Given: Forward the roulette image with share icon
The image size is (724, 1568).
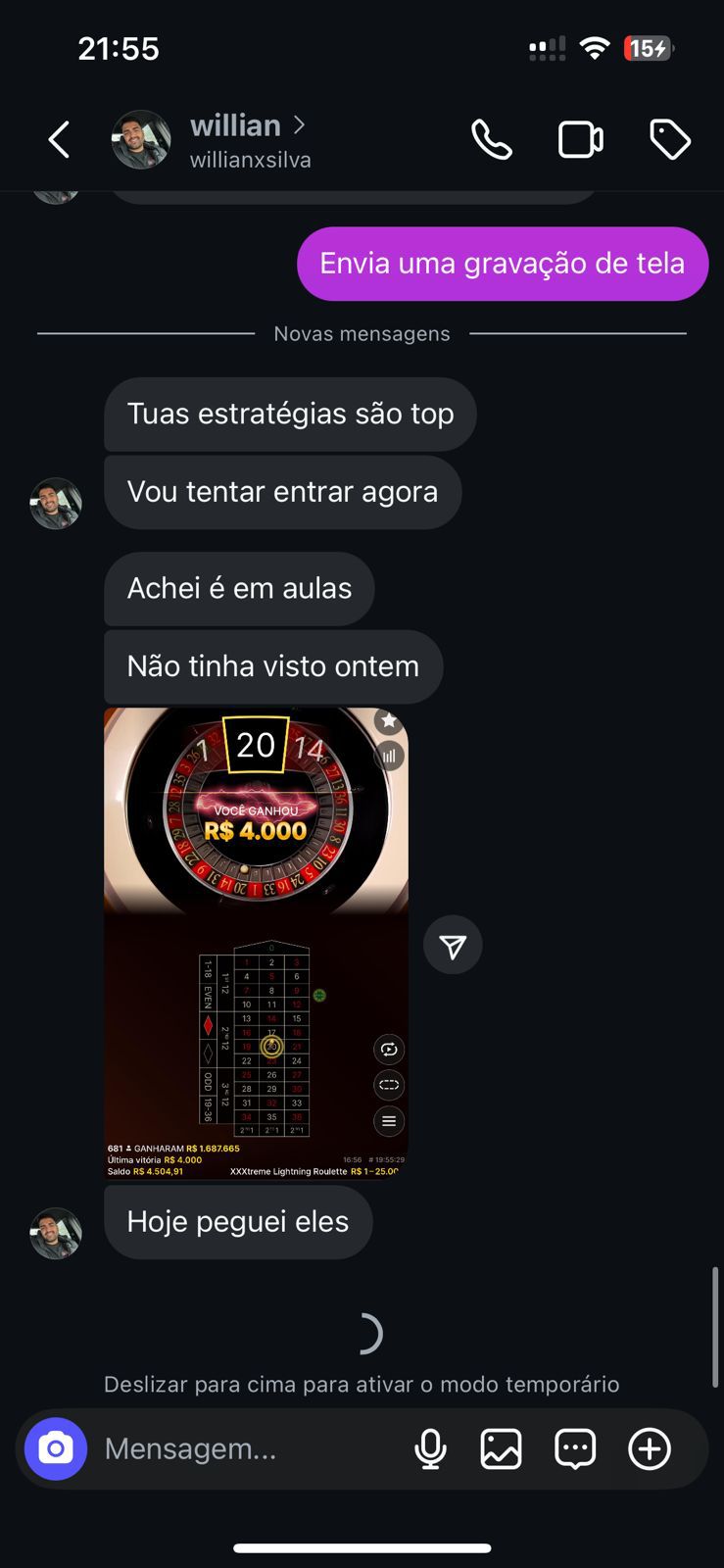Looking at the screenshot, I should pos(453,946).
